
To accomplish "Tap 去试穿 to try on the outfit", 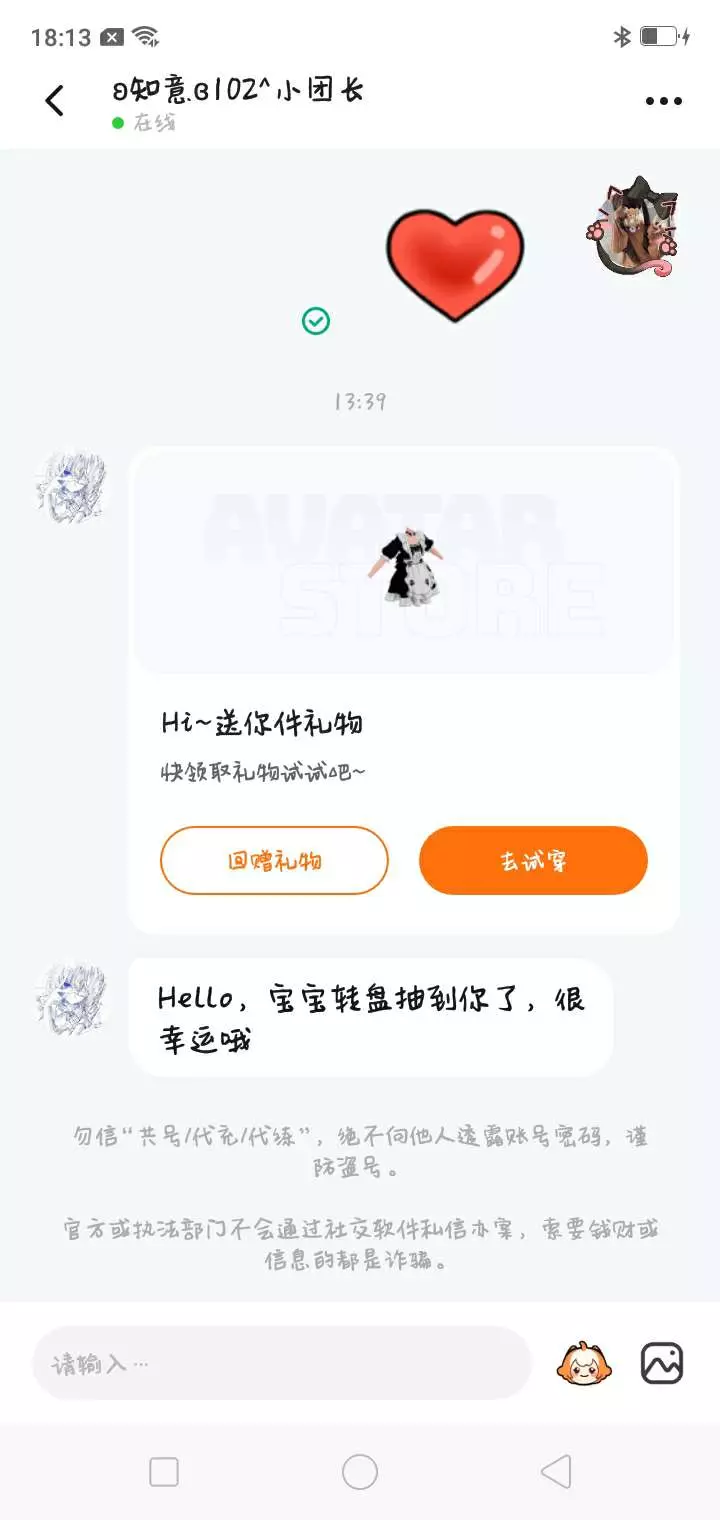I will coord(534,860).
